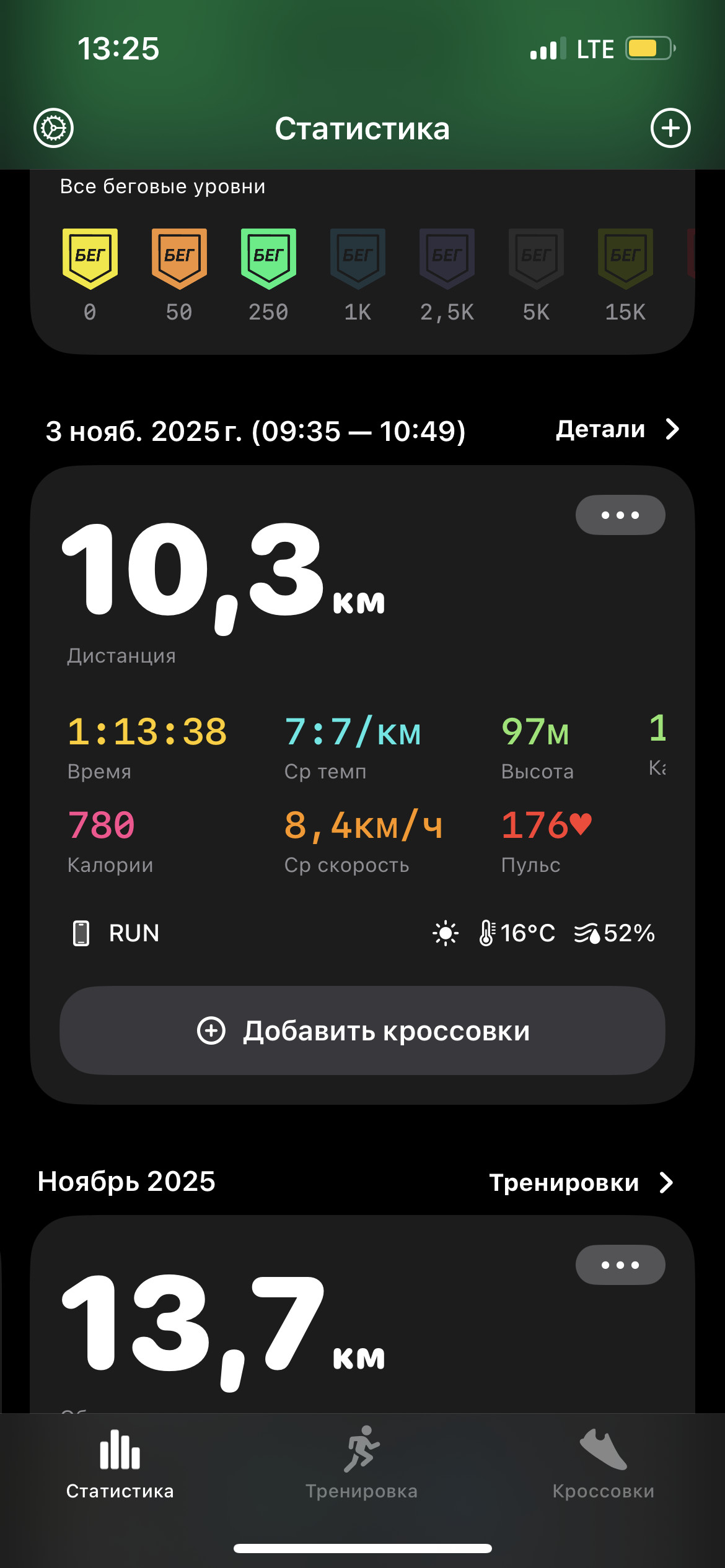The width and height of the screenshot is (725, 1568).
Task: Select the 1K running level badge
Action: coord(358,276)
